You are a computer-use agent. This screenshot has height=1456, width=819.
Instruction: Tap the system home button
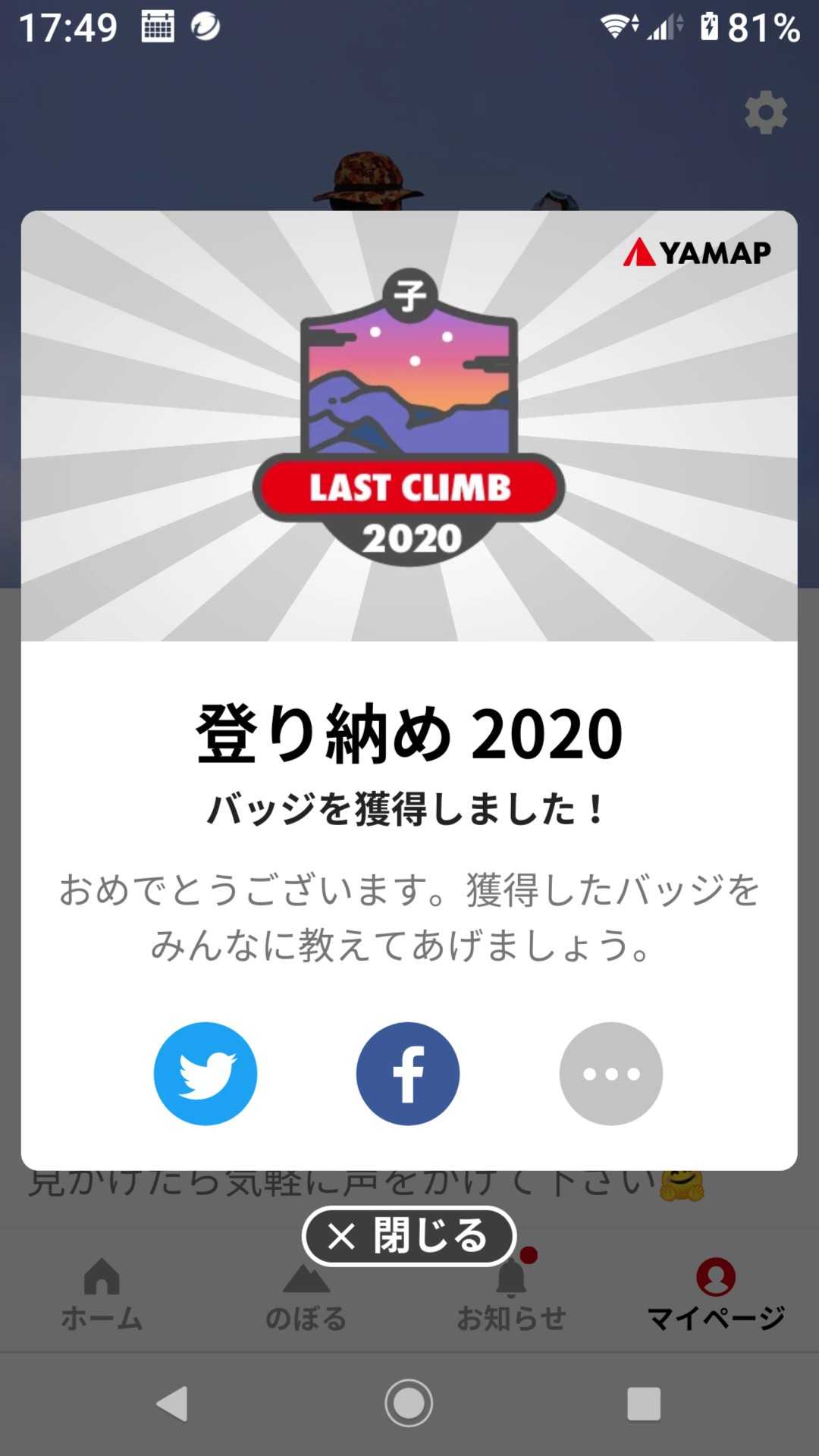409,1404
